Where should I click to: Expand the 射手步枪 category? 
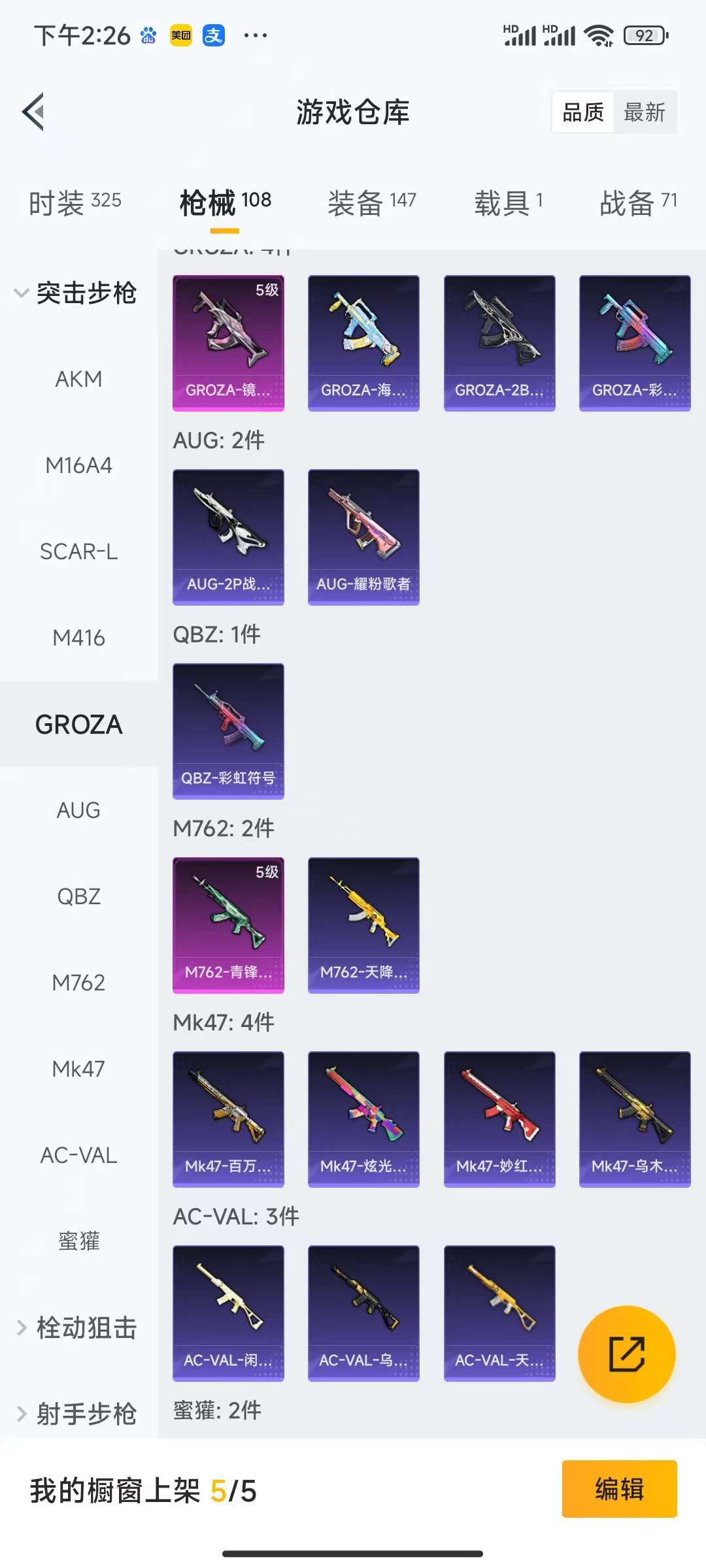click(x=77, y=1413)
